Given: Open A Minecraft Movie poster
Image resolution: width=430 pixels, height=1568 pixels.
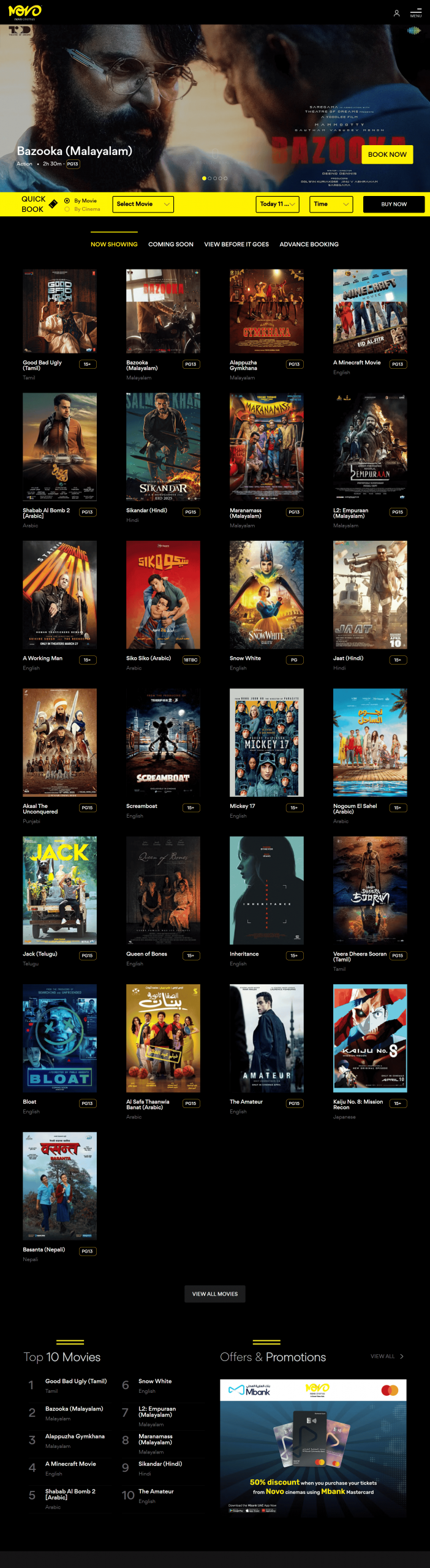Looking at the screenshot, I should click(370, 311).
